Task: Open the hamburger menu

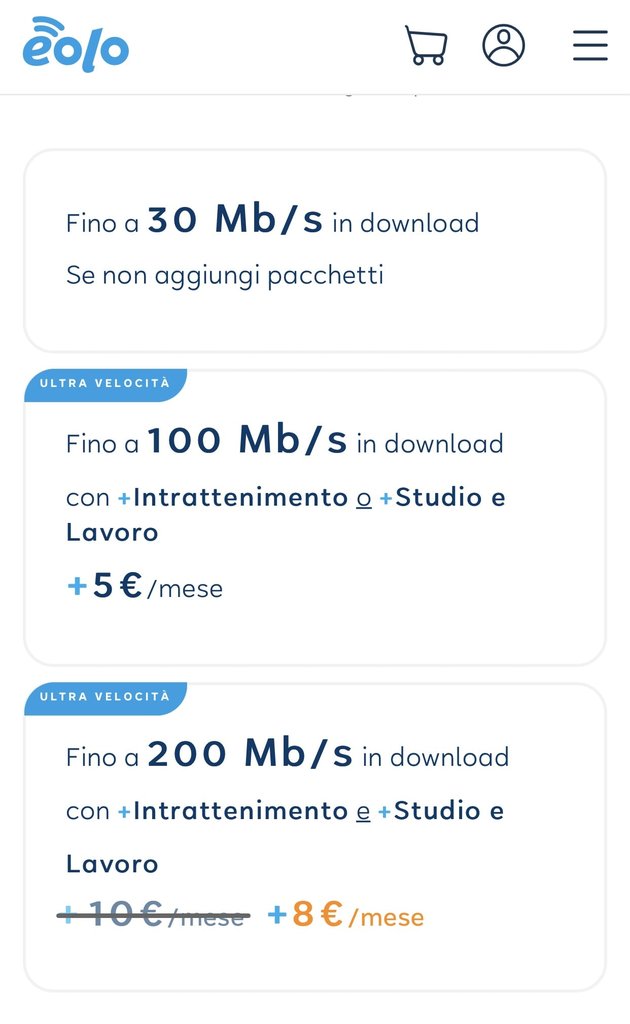Action: 590,46
